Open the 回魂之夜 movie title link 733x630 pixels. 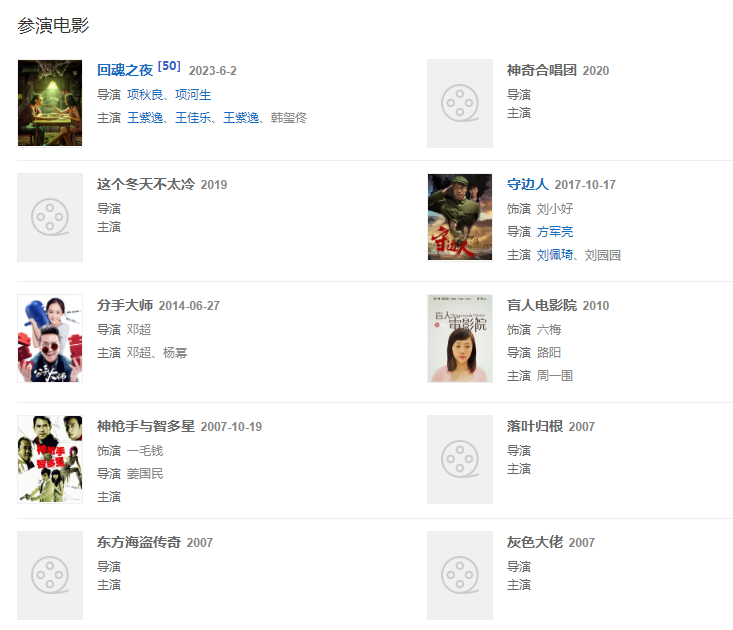pyautogui.click(x=125, y=70)
